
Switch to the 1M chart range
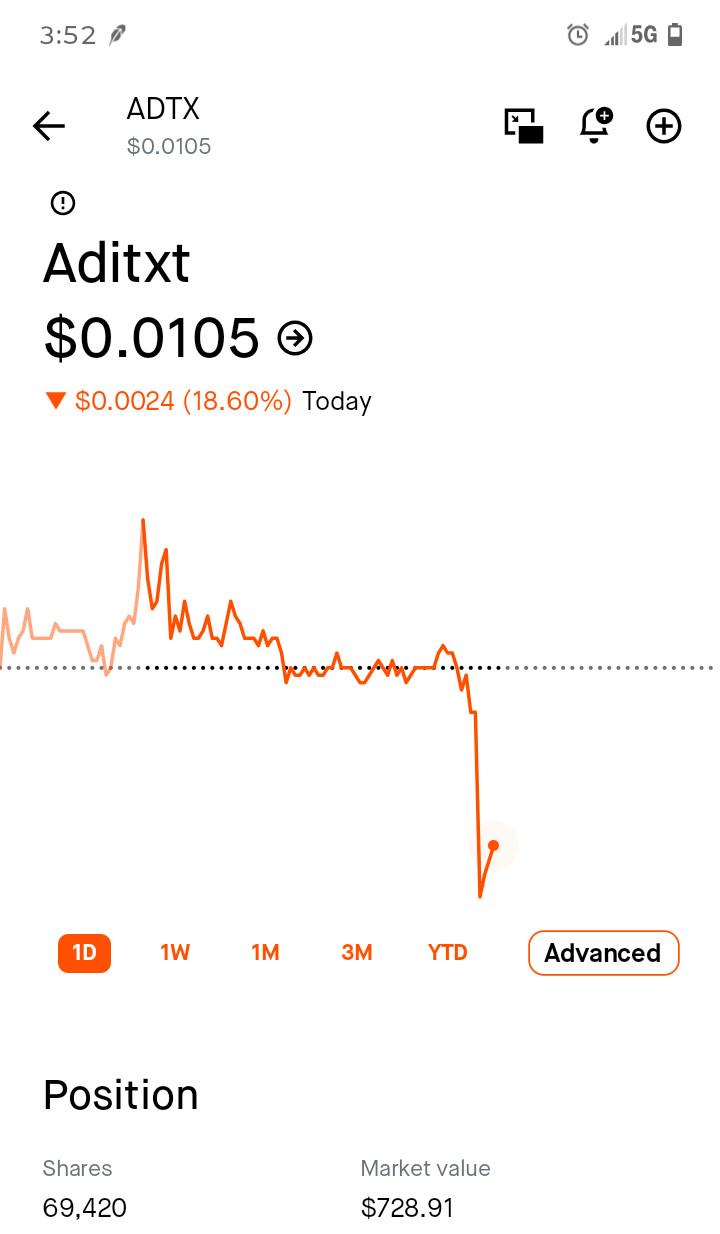tap(265, 953)
